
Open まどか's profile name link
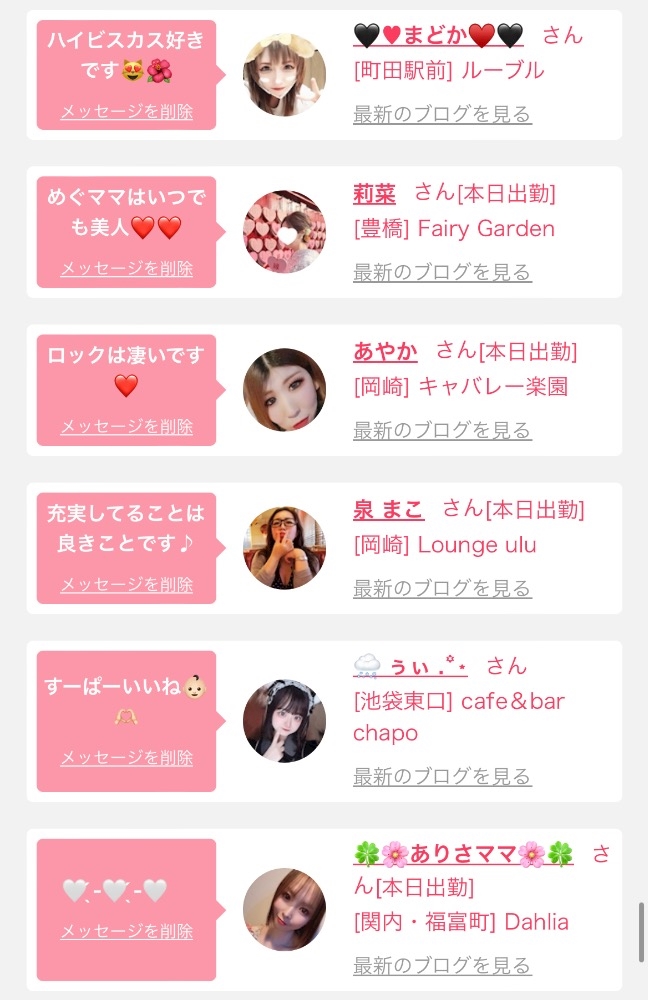click(438, 34)
